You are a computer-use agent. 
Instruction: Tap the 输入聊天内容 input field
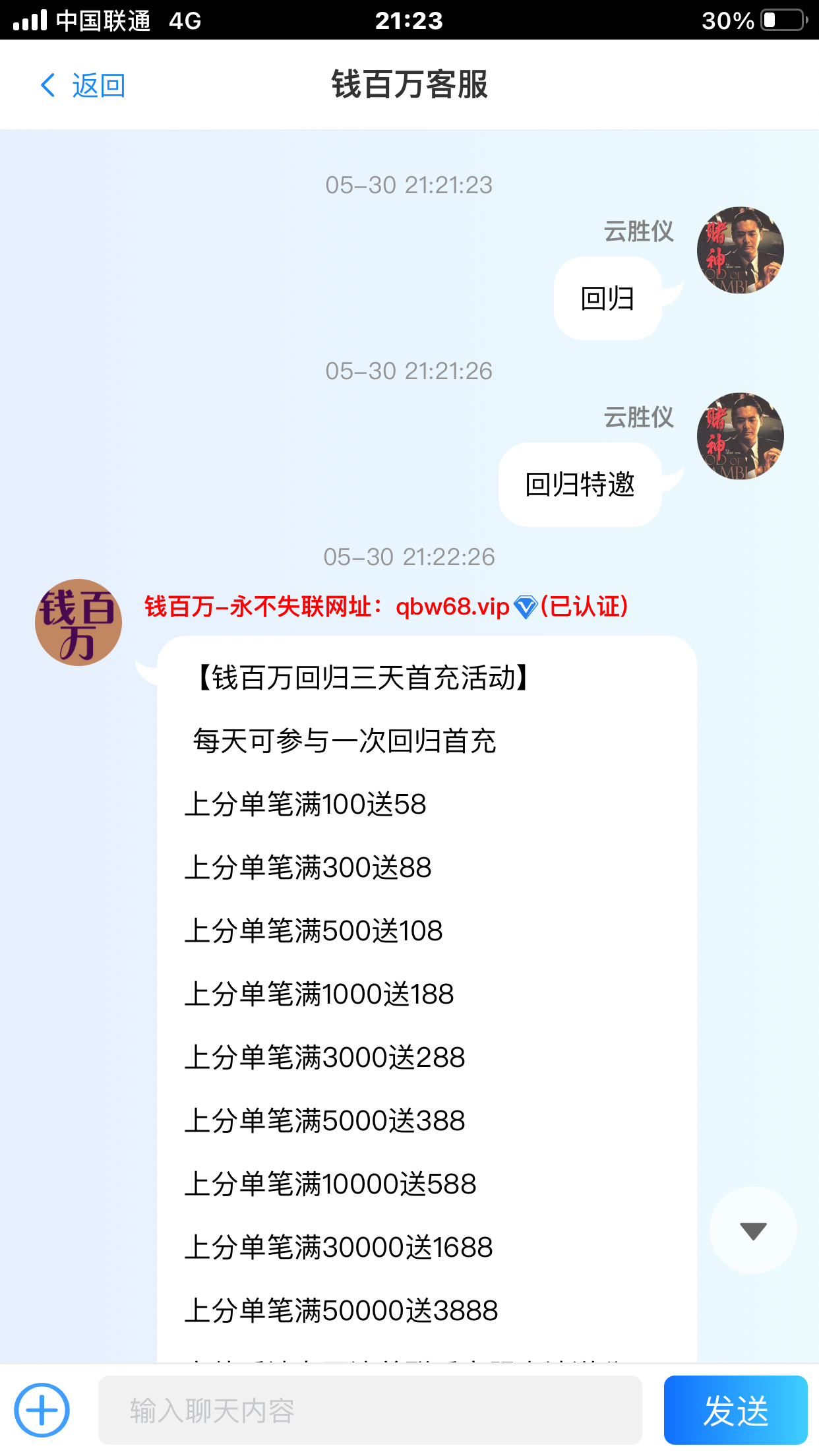tap(369, 1410)
